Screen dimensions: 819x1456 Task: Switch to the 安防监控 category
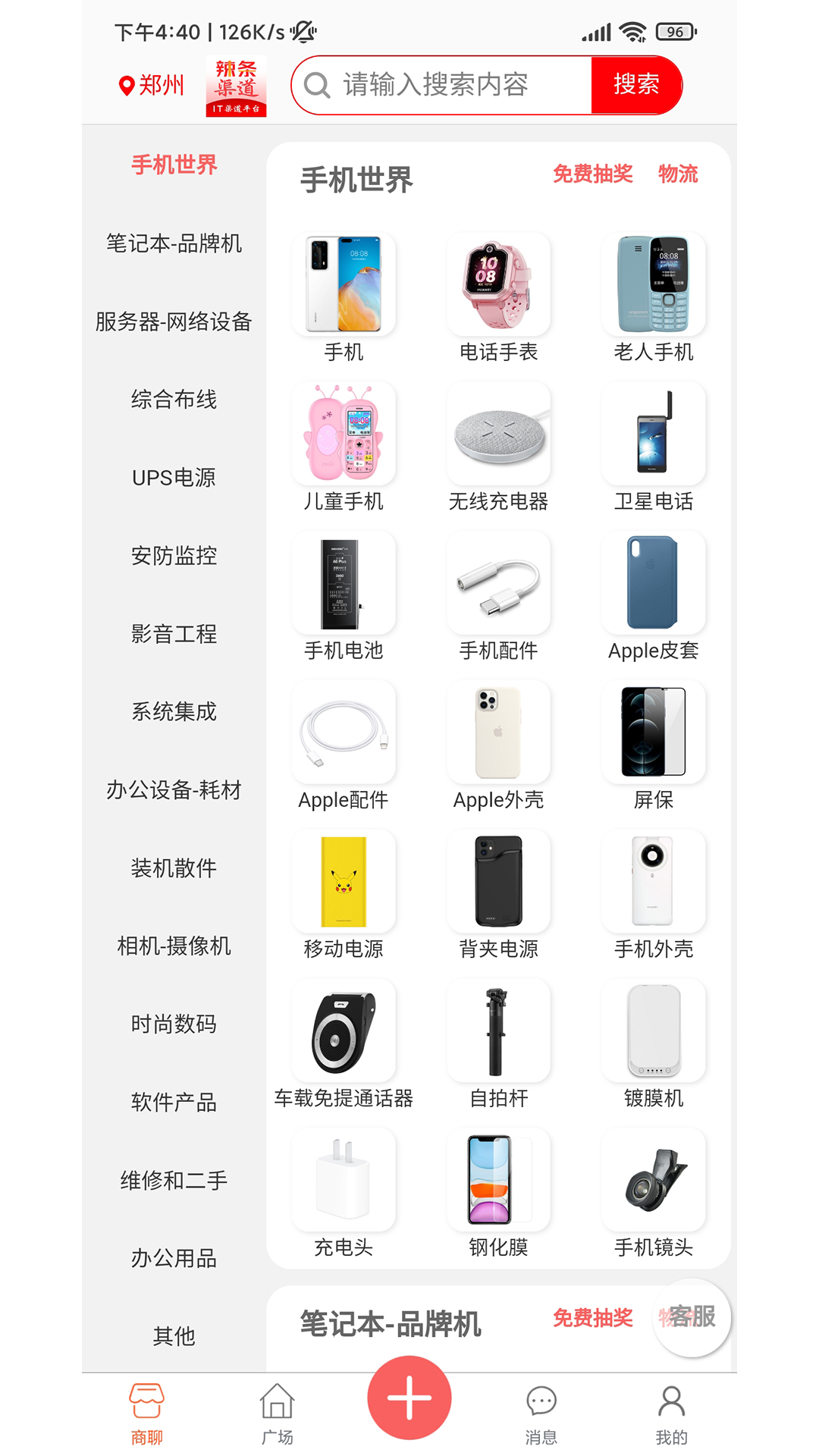174,556
